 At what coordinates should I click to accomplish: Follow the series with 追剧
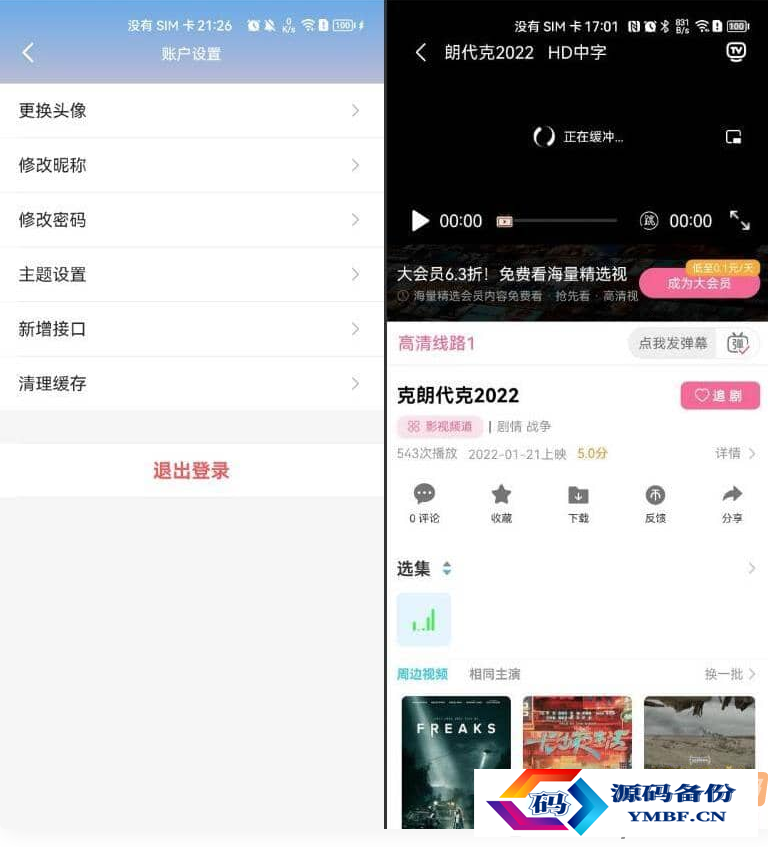[719, 395]
